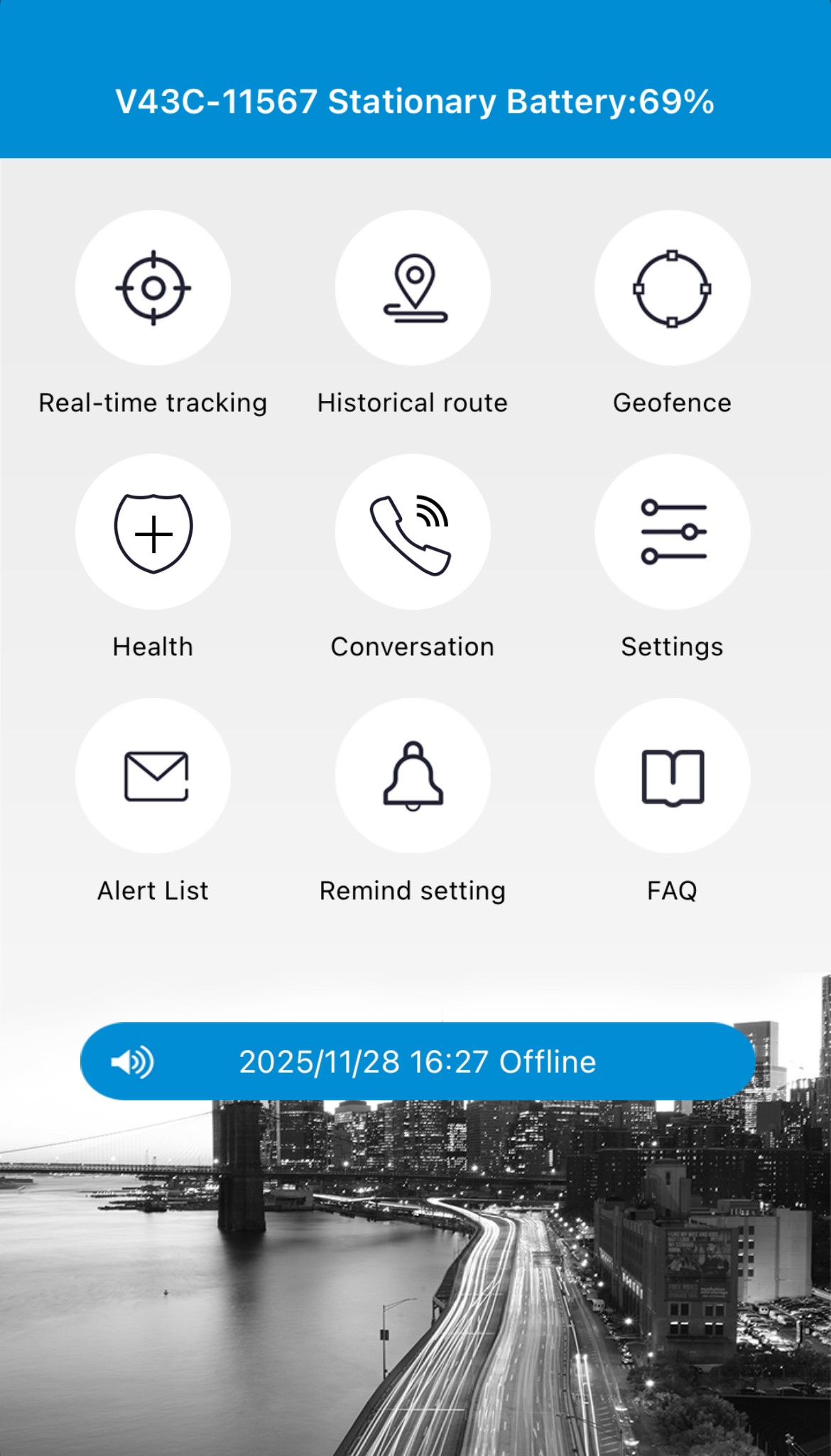The height and width of the screenshot is (1456, 831).
Task: Start a Conversation call
Action: tap(413, 532)
